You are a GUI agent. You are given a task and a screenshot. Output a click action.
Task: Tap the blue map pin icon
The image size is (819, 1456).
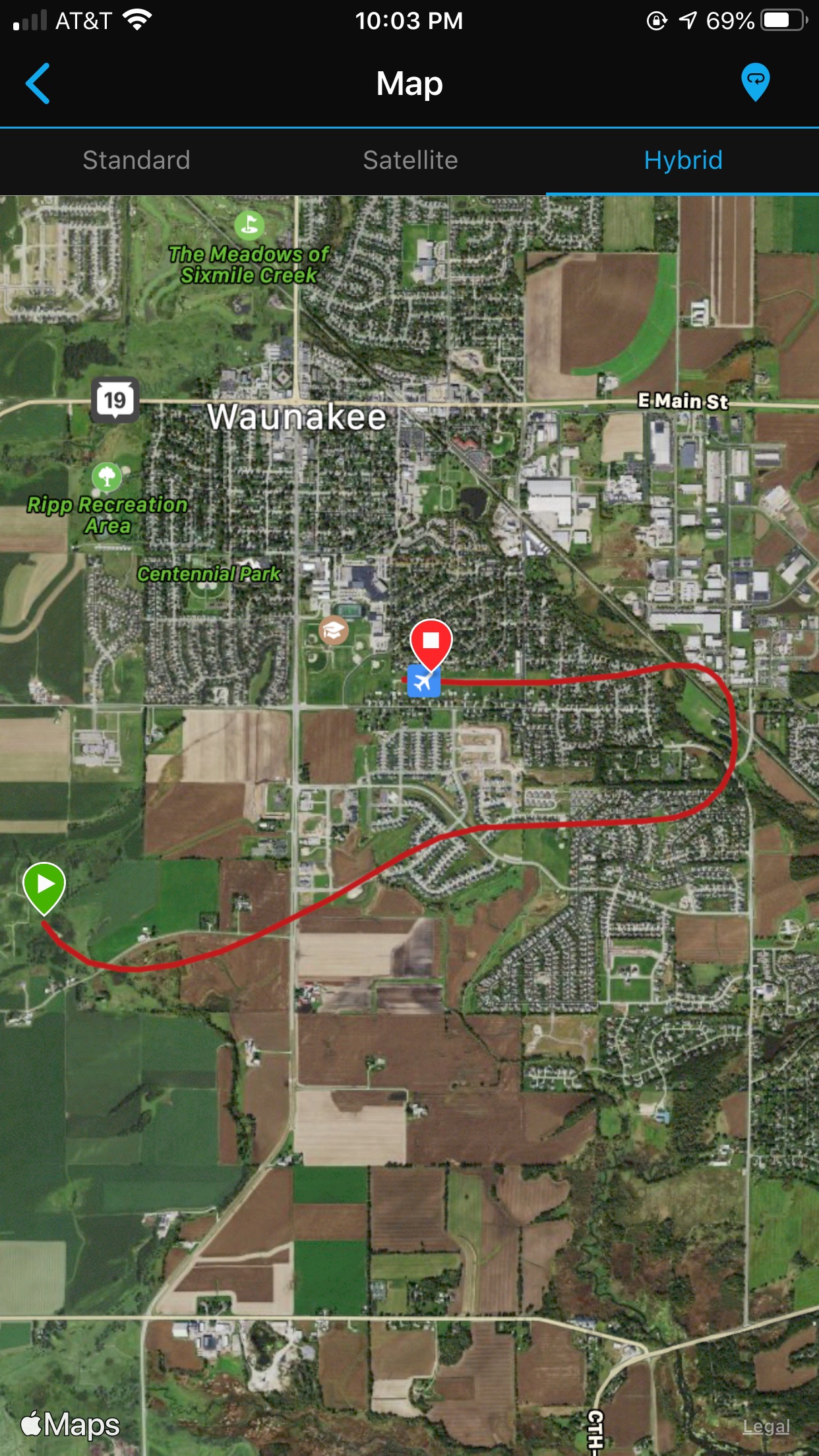[x=755, y=82]
